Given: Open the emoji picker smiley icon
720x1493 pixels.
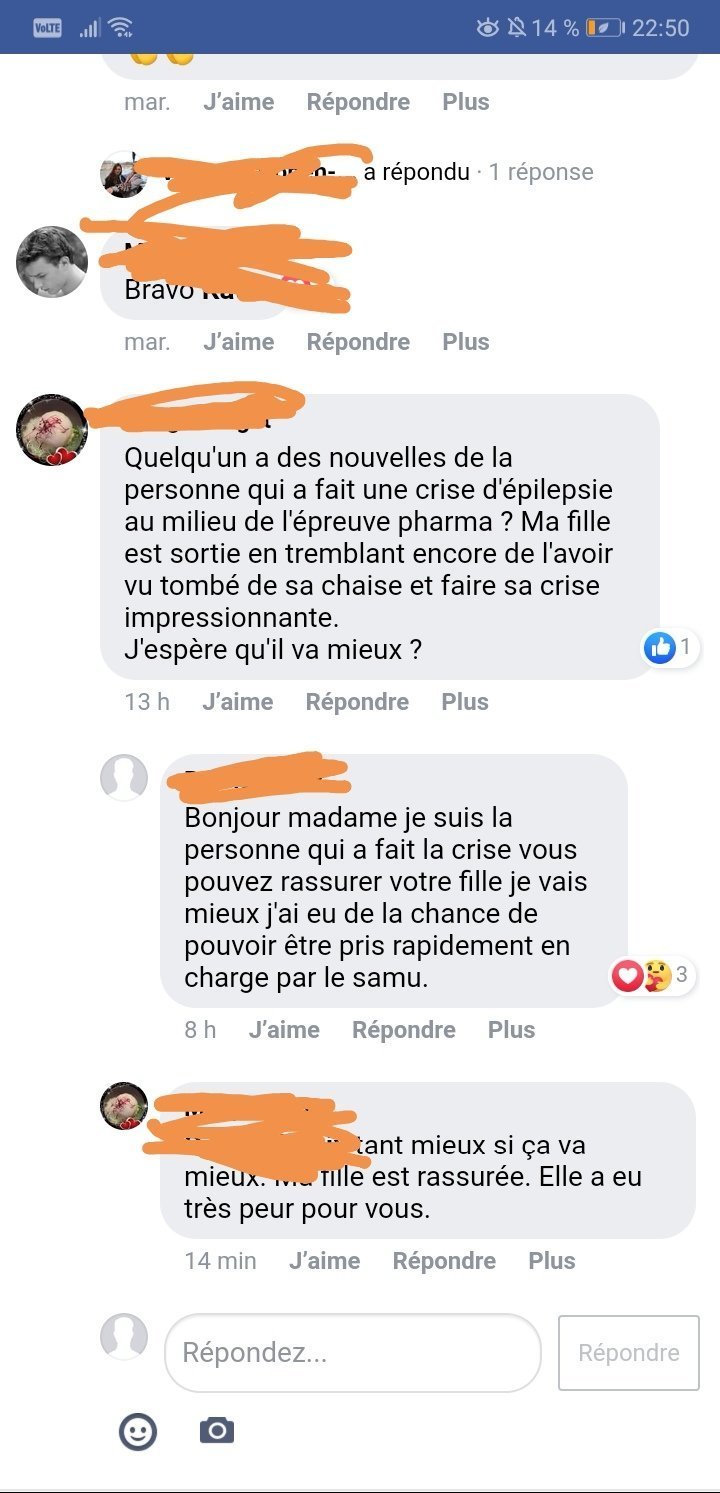Looking at the screenshot, I should [138, 1431].
